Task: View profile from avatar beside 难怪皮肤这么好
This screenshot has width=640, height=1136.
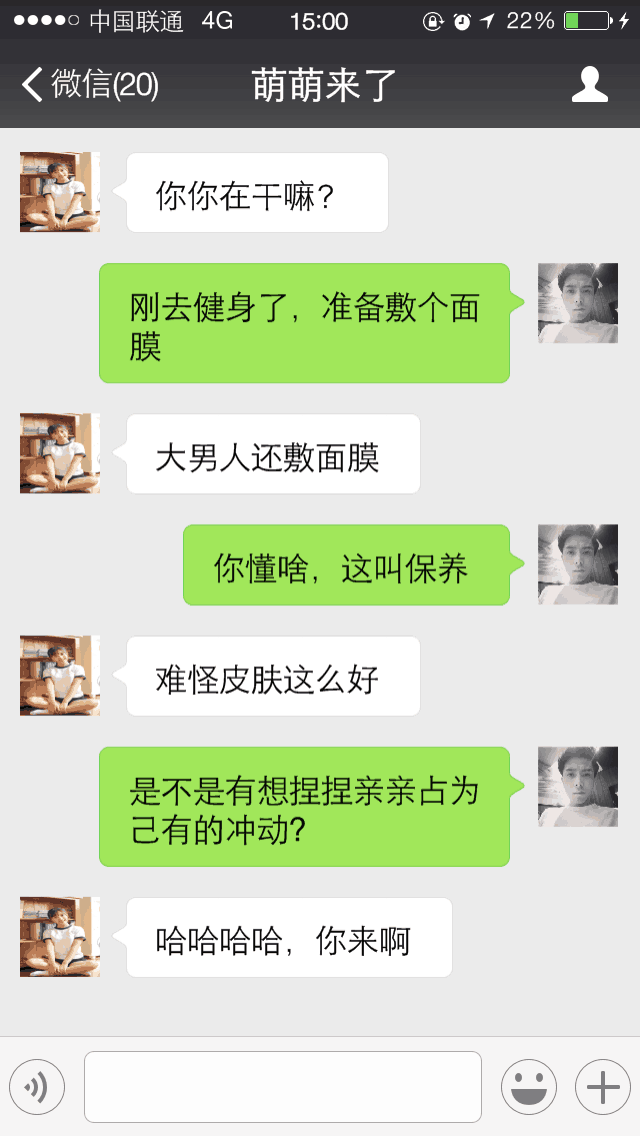Action: pyautogui.click(x=60, y=676)
